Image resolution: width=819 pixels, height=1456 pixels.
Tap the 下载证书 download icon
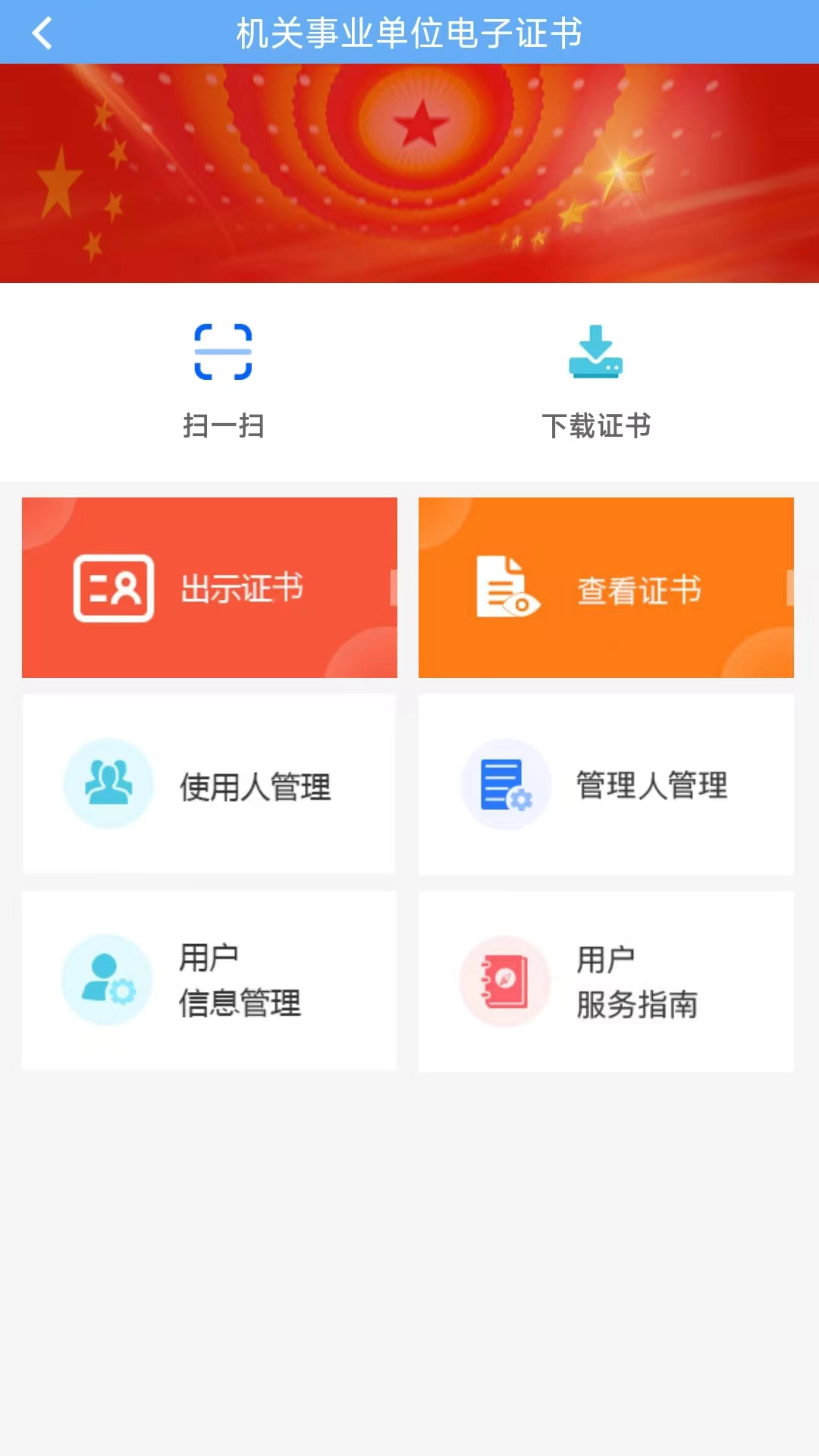click(597, 350)
